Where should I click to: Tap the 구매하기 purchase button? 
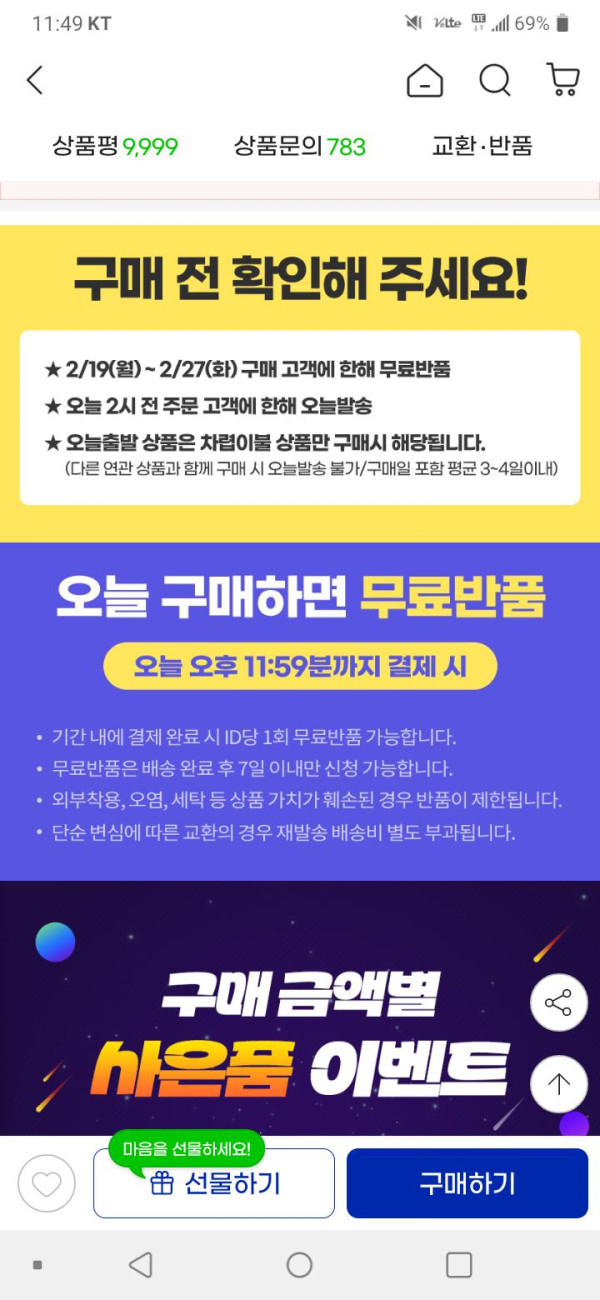click(467, 1184)
